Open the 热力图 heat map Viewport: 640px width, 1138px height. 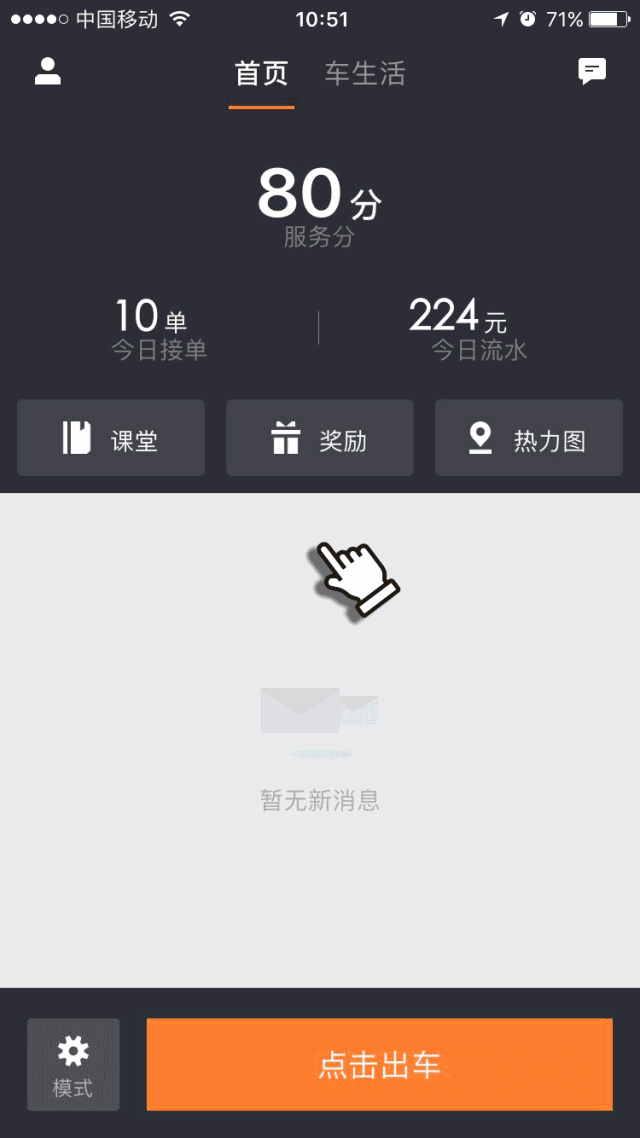point(528,438)
